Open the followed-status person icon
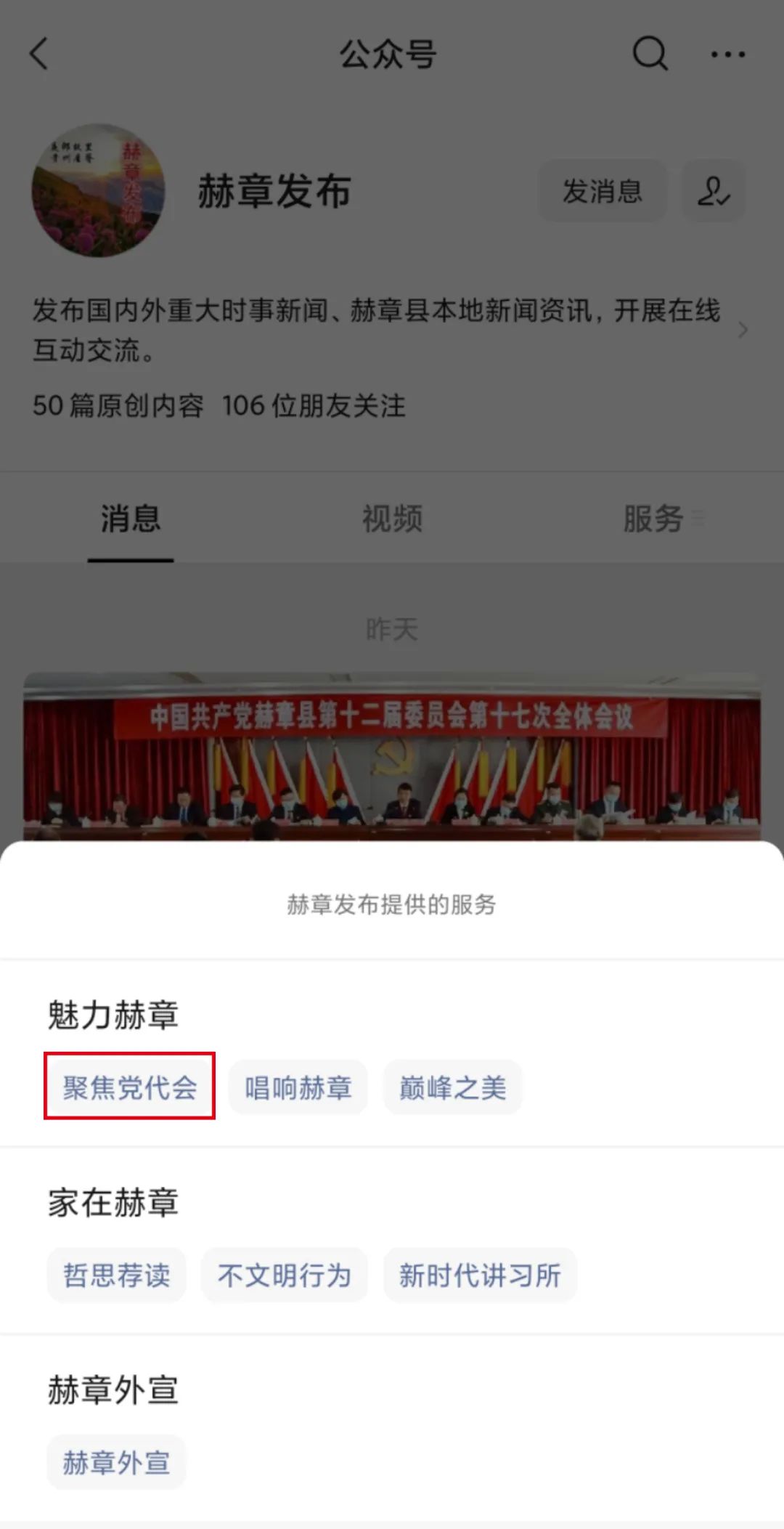Viewport: 784px width, 1529px height. pyautogui.click(x=713, y=192)
